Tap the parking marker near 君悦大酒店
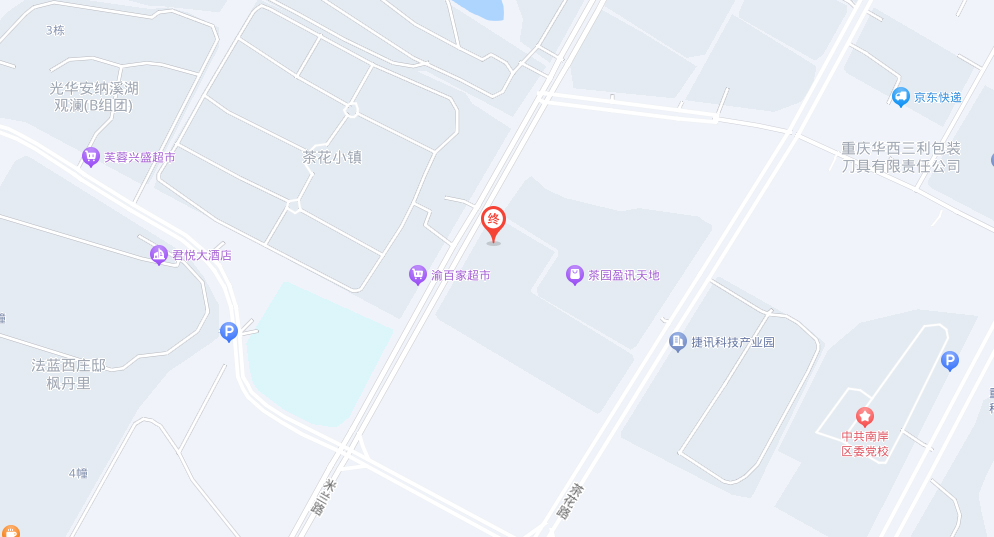 [x=229, y=331]
